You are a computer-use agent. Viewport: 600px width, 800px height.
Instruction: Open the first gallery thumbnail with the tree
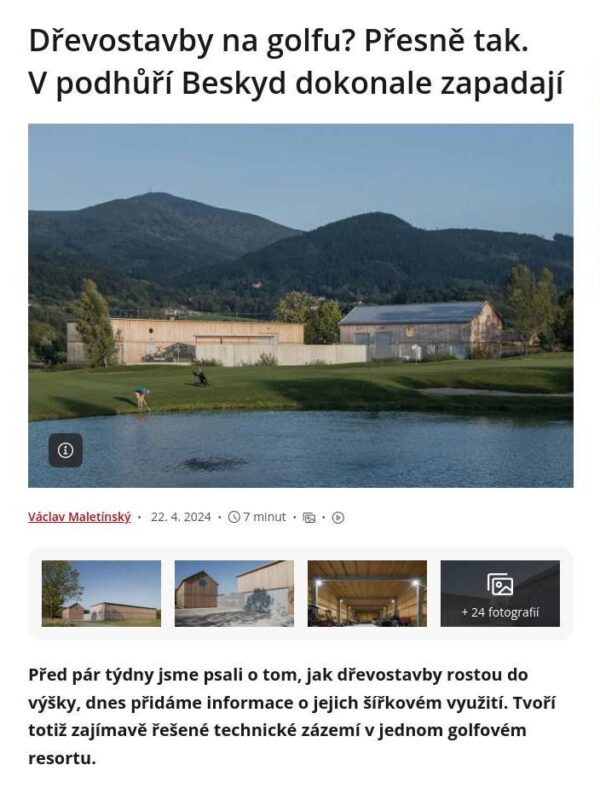(101, 593)
